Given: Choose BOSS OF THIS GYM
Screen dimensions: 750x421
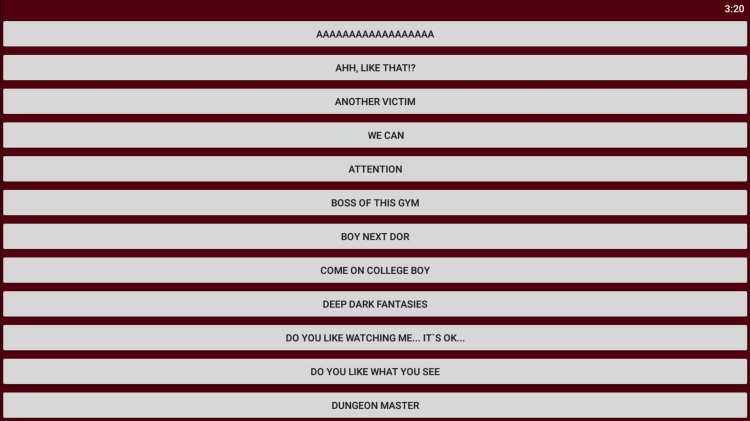Looking at the screenshot, I should [x=375, y=203].
